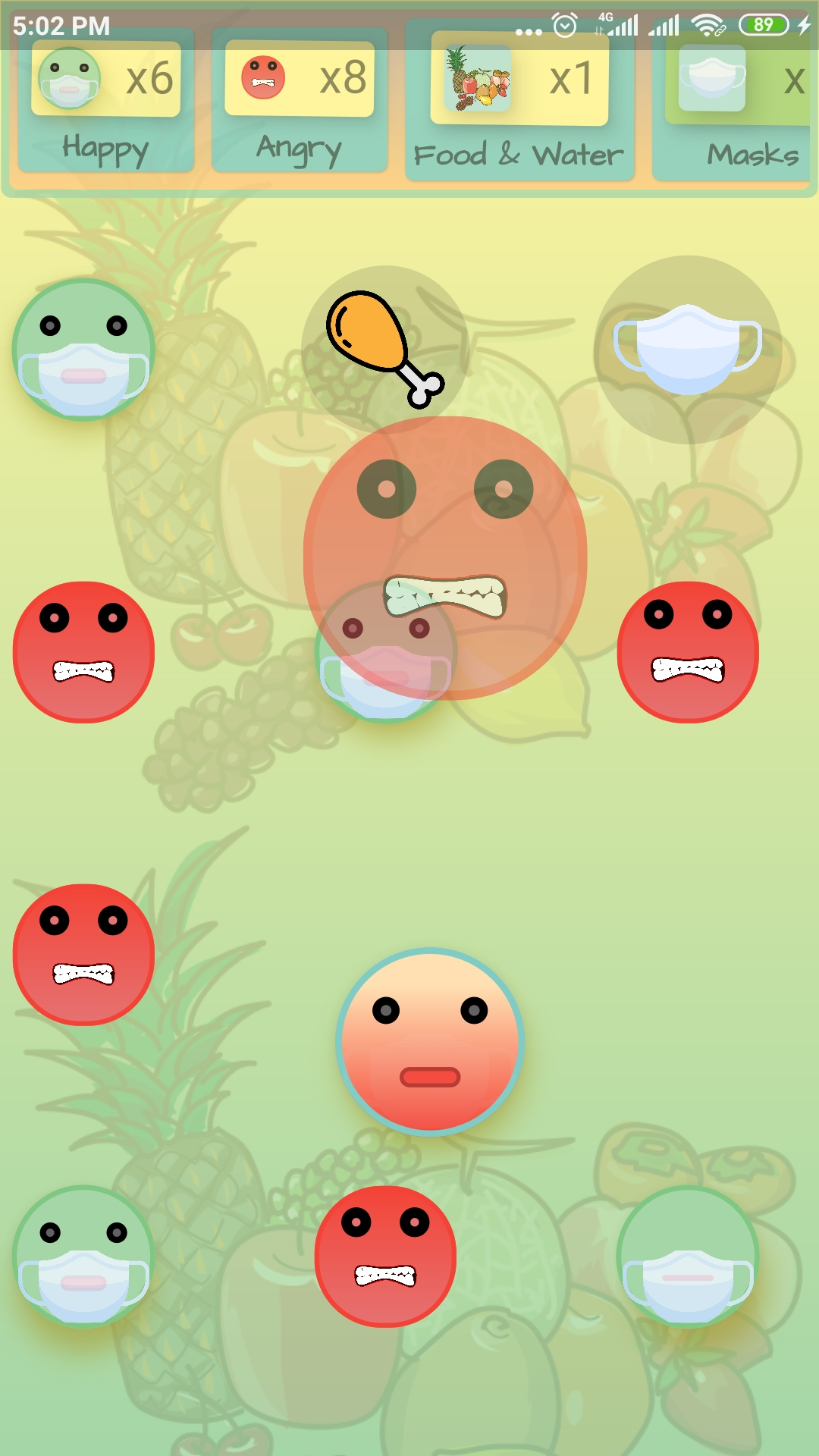Tap the chicken drumstick bubble
This screenshot has height=1456, width=819.
point(384,348)
